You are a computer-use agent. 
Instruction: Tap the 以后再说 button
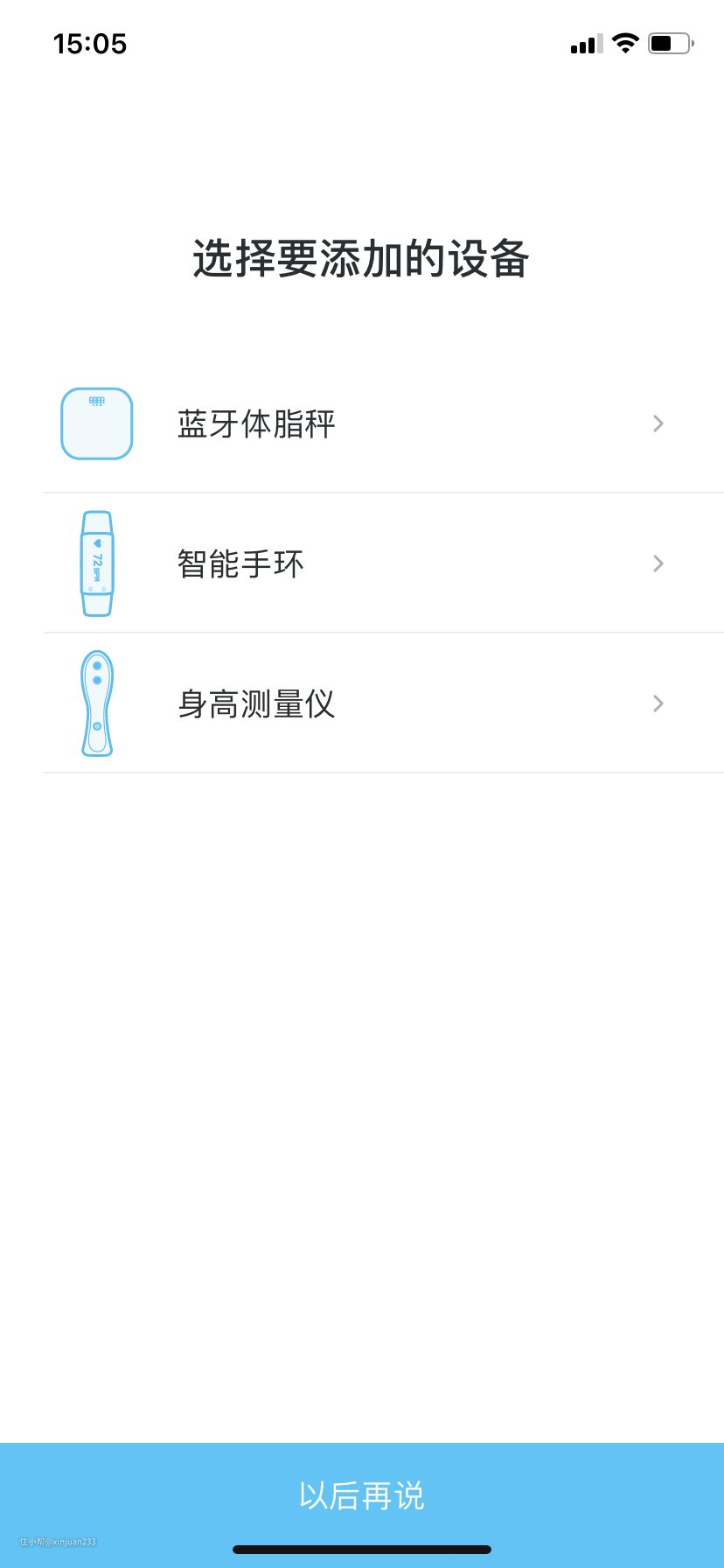click(x=362, y=1496)
